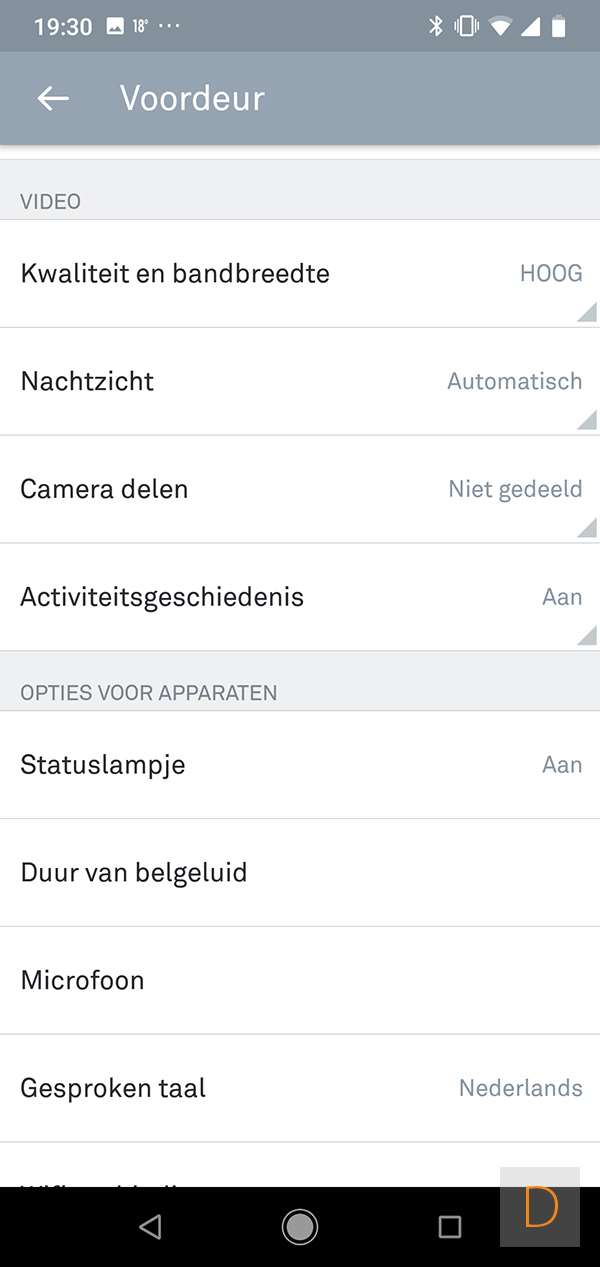Go back from the Voordeur settings
The image size is (600, 1267).
pos(53,98)
